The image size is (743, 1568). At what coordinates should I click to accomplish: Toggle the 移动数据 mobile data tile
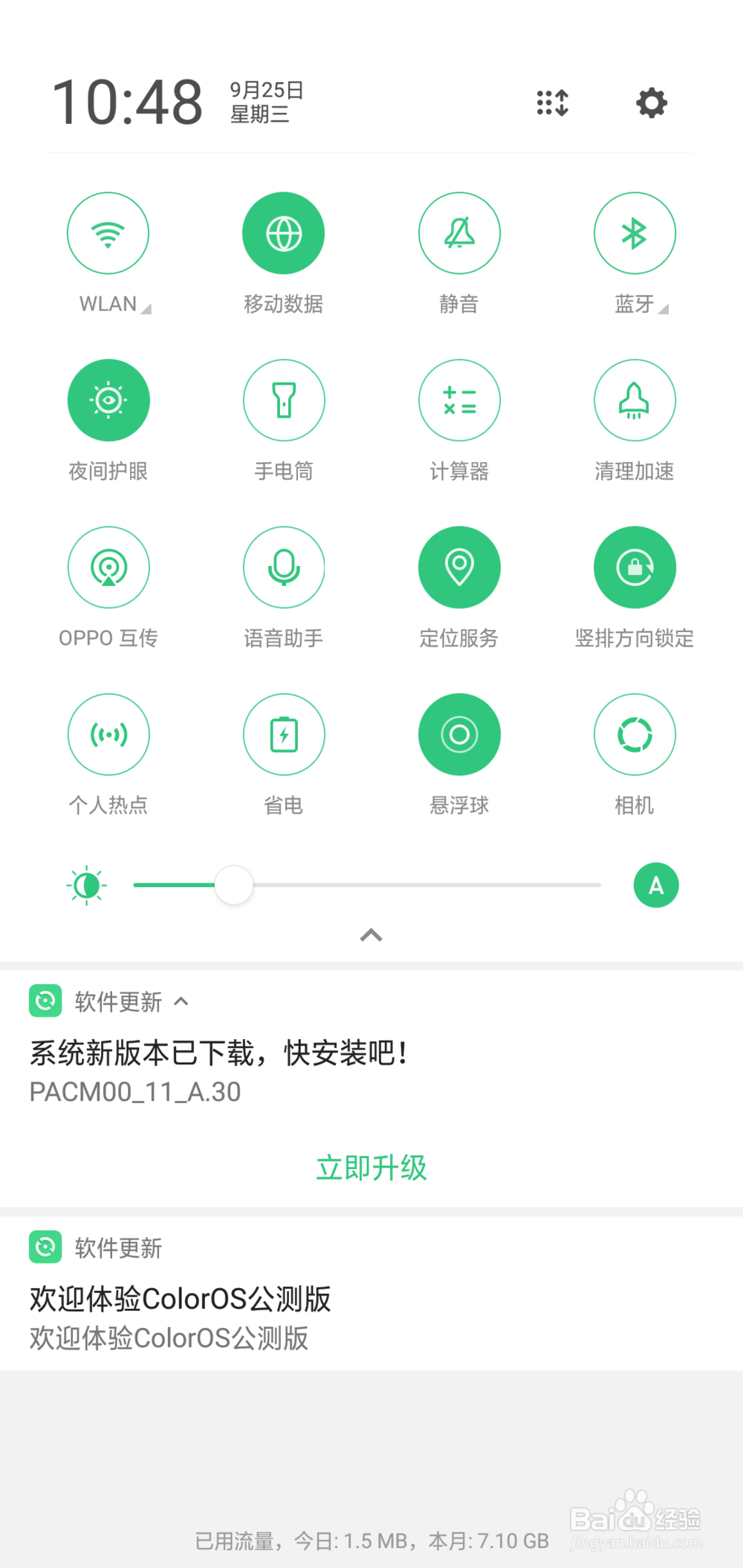[283, 232]
